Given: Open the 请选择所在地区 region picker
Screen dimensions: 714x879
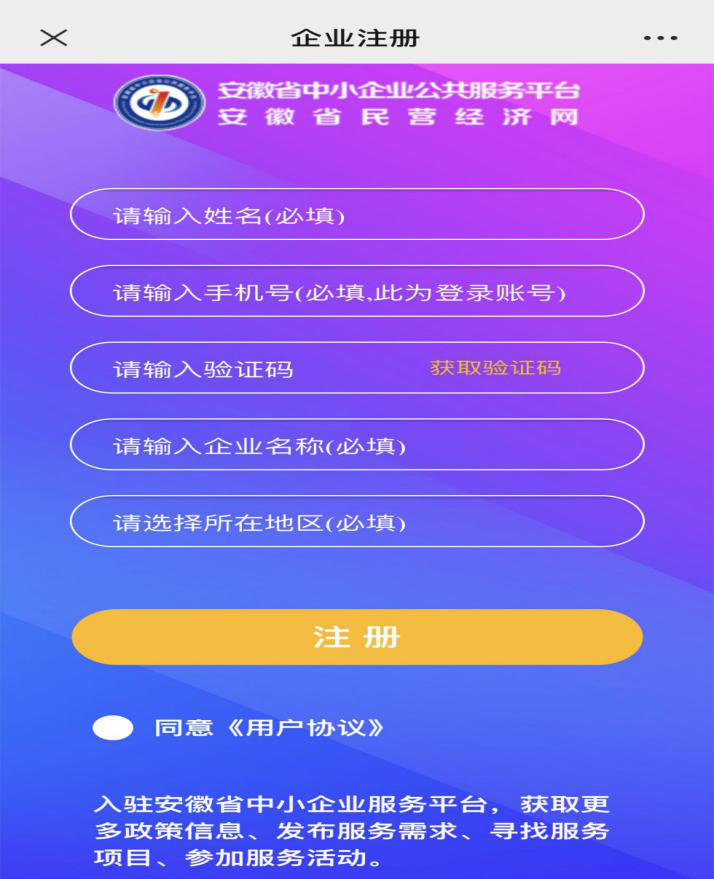Looking at the screenshot, I should click(356, 522).
